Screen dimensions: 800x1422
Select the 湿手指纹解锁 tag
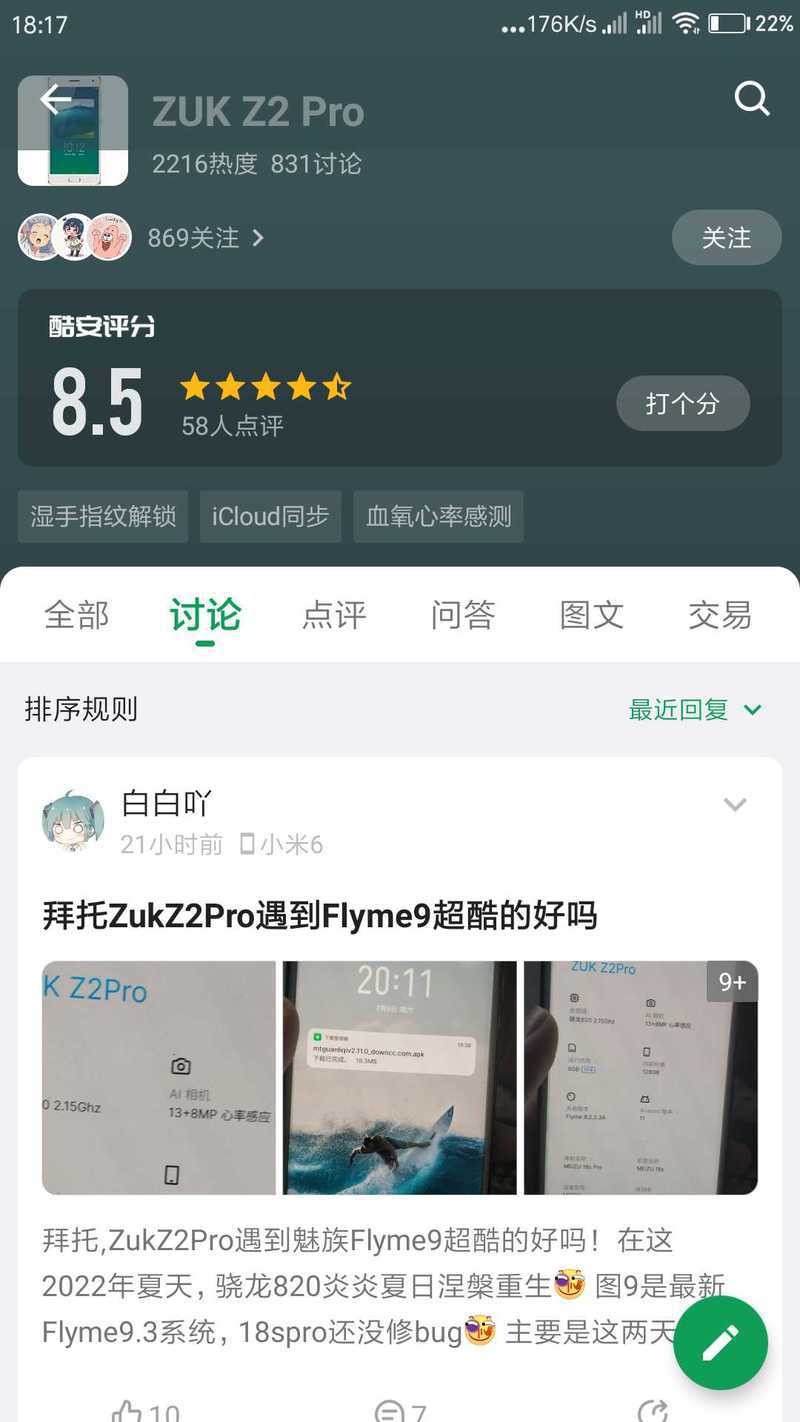[103, 516]
